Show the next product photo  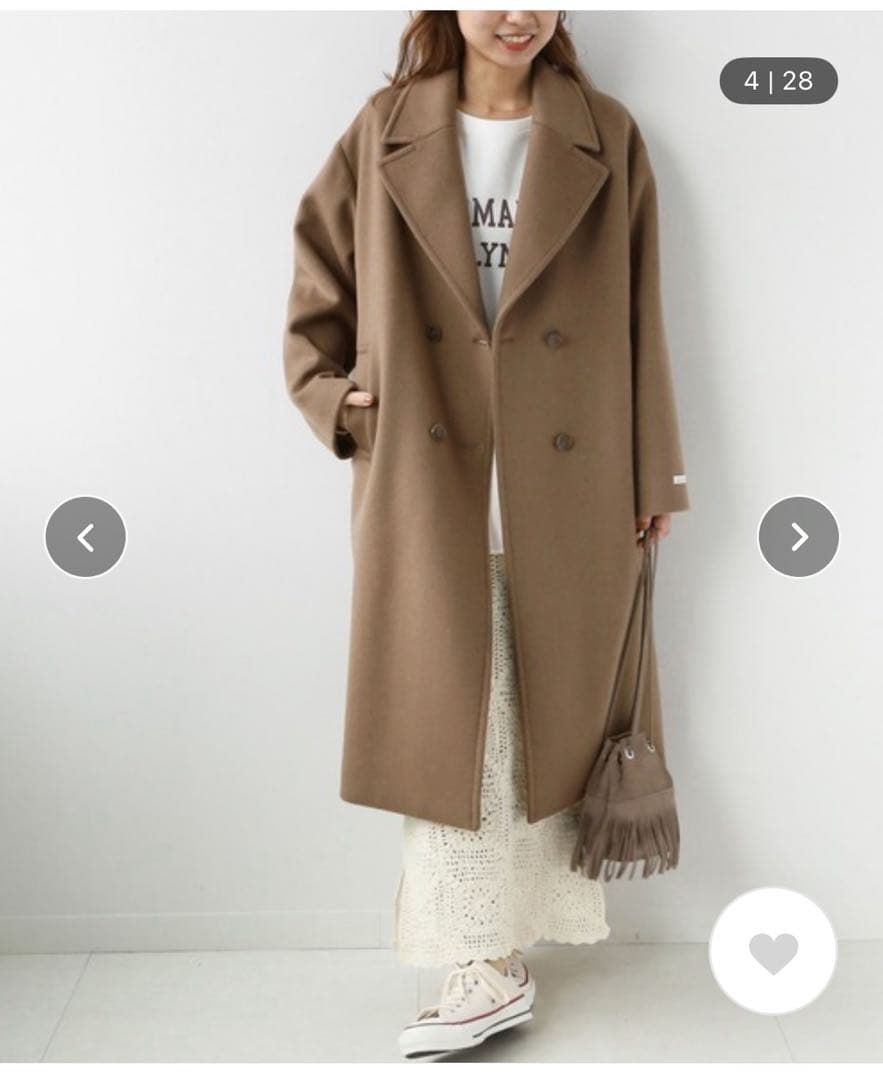click(798, 537)
